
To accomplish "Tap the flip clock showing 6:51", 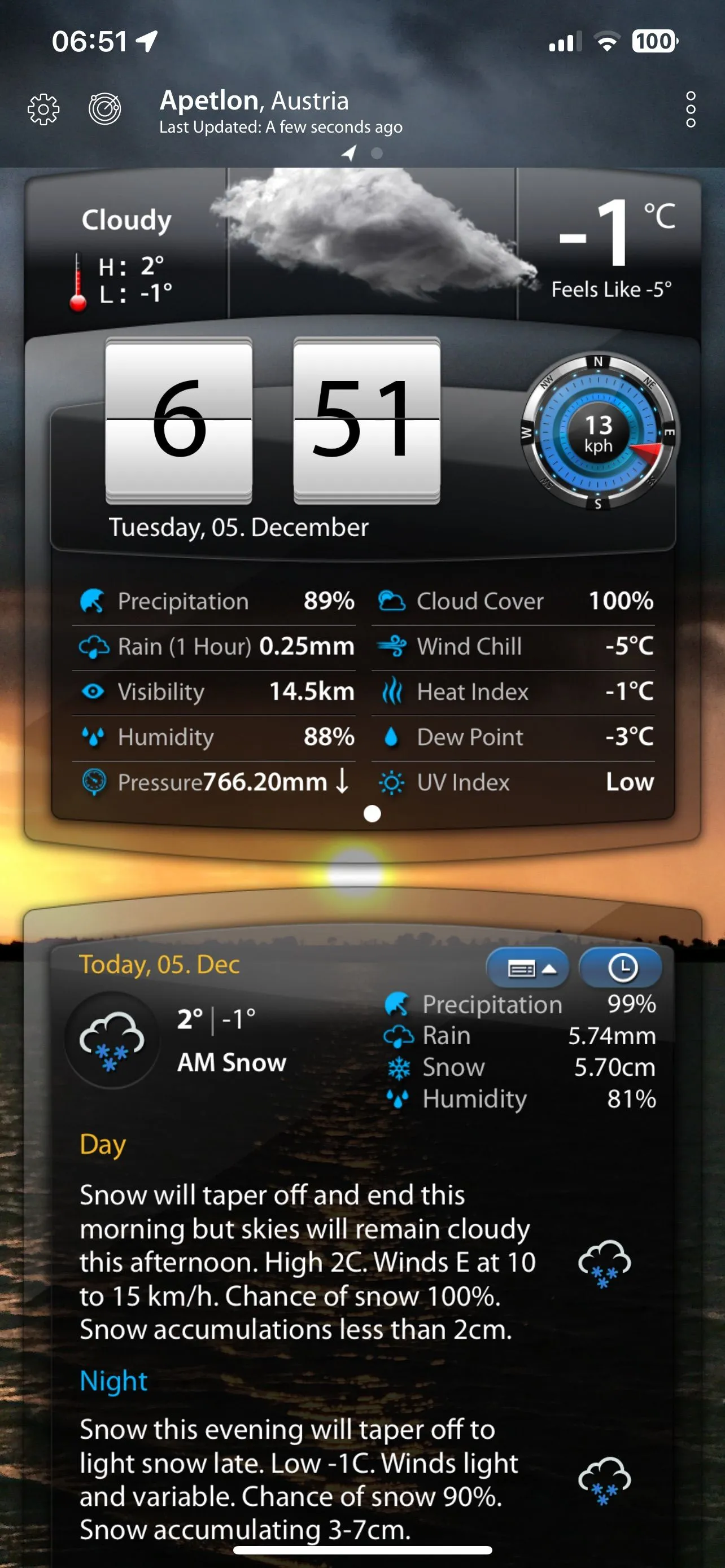I will (x=273, y=420).
